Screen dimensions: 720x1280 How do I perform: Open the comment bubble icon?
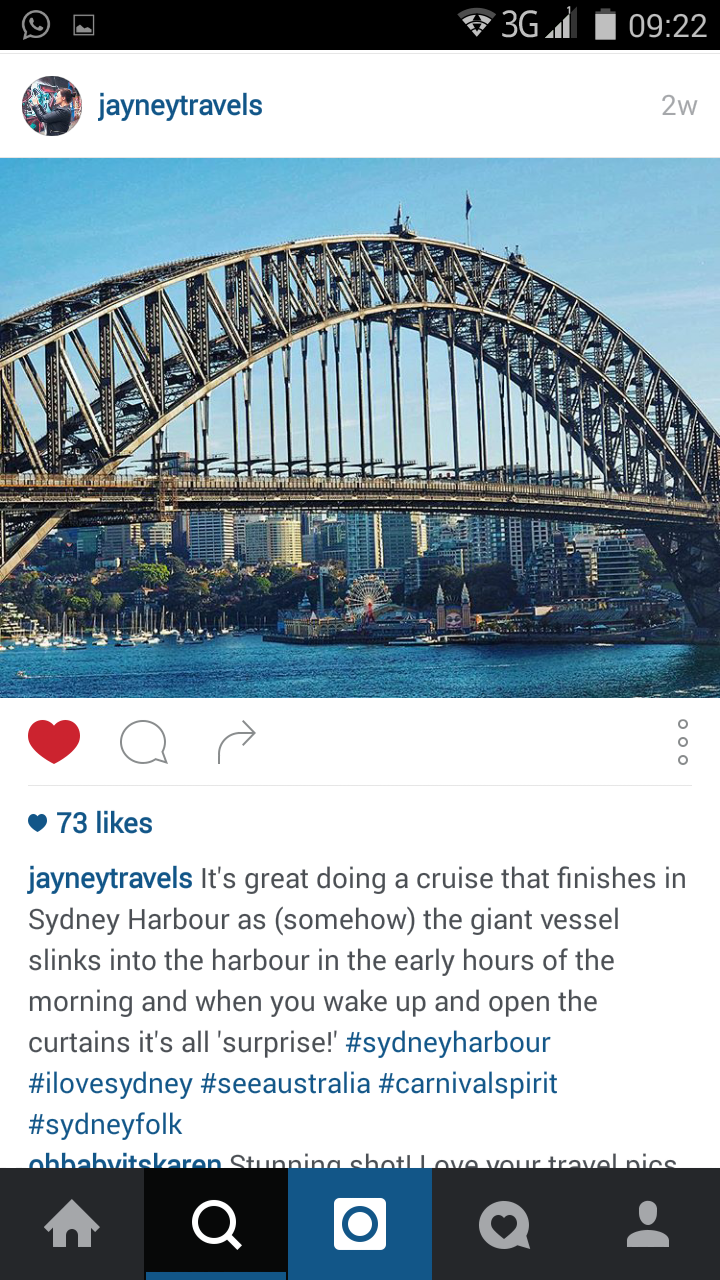[143, 743]
